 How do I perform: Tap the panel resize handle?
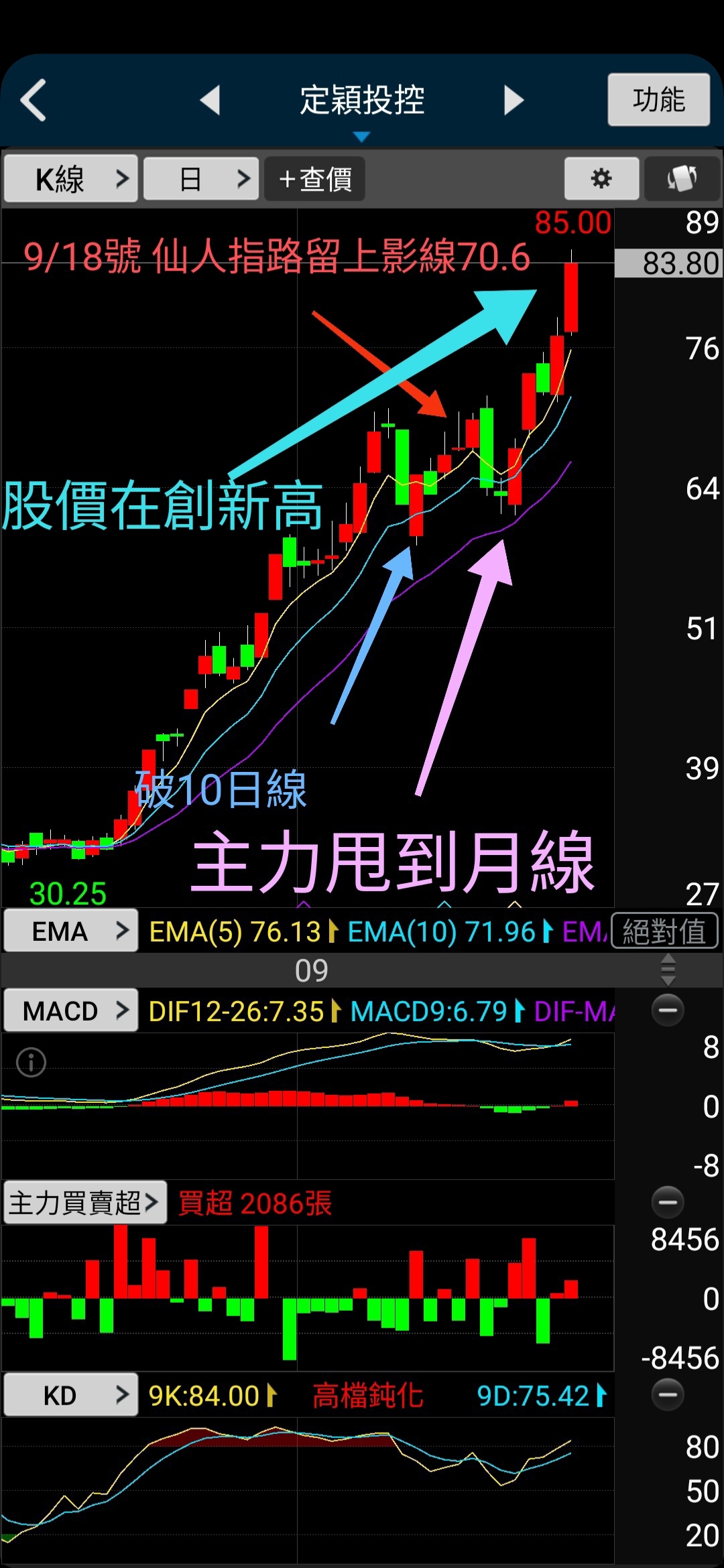tap(668, 970)
